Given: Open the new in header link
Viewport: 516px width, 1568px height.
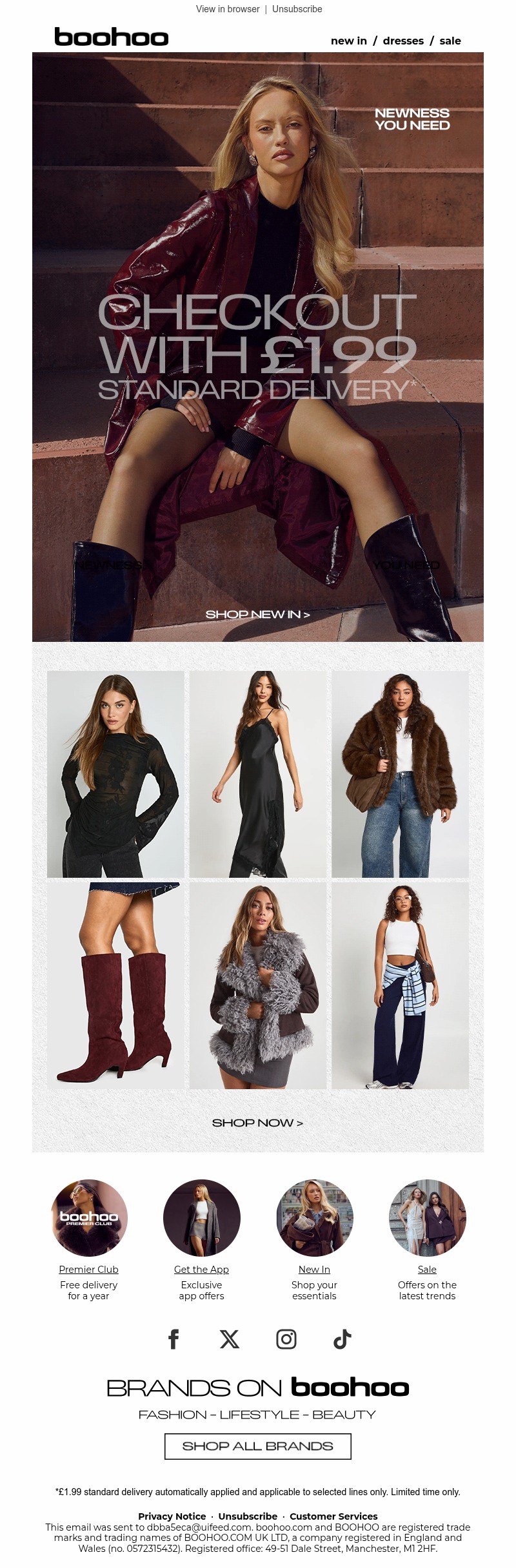Looking at the screenshot, I should click(x=348, y=41).
